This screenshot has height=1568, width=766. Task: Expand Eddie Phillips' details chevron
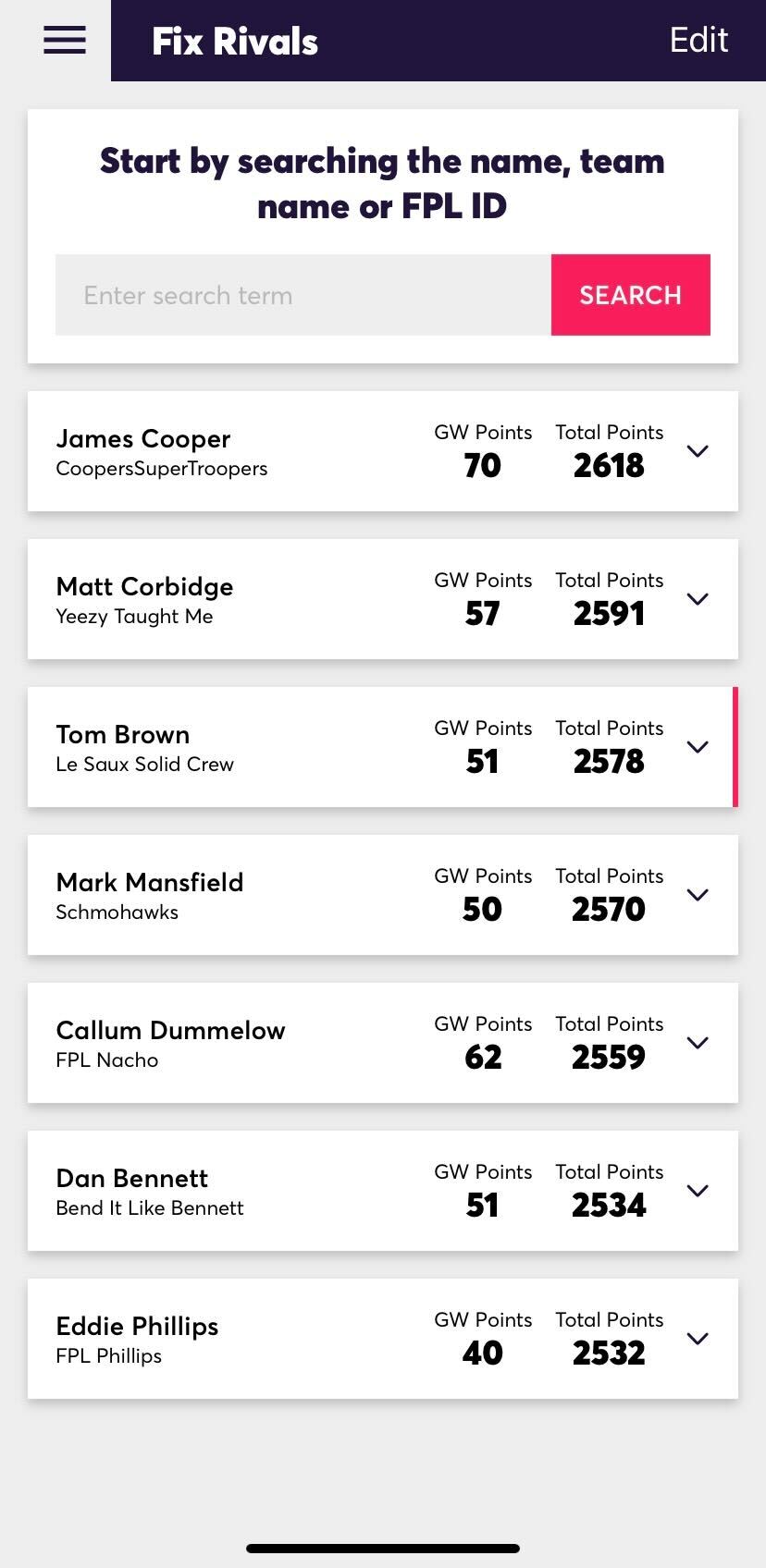click(698, 1339)
